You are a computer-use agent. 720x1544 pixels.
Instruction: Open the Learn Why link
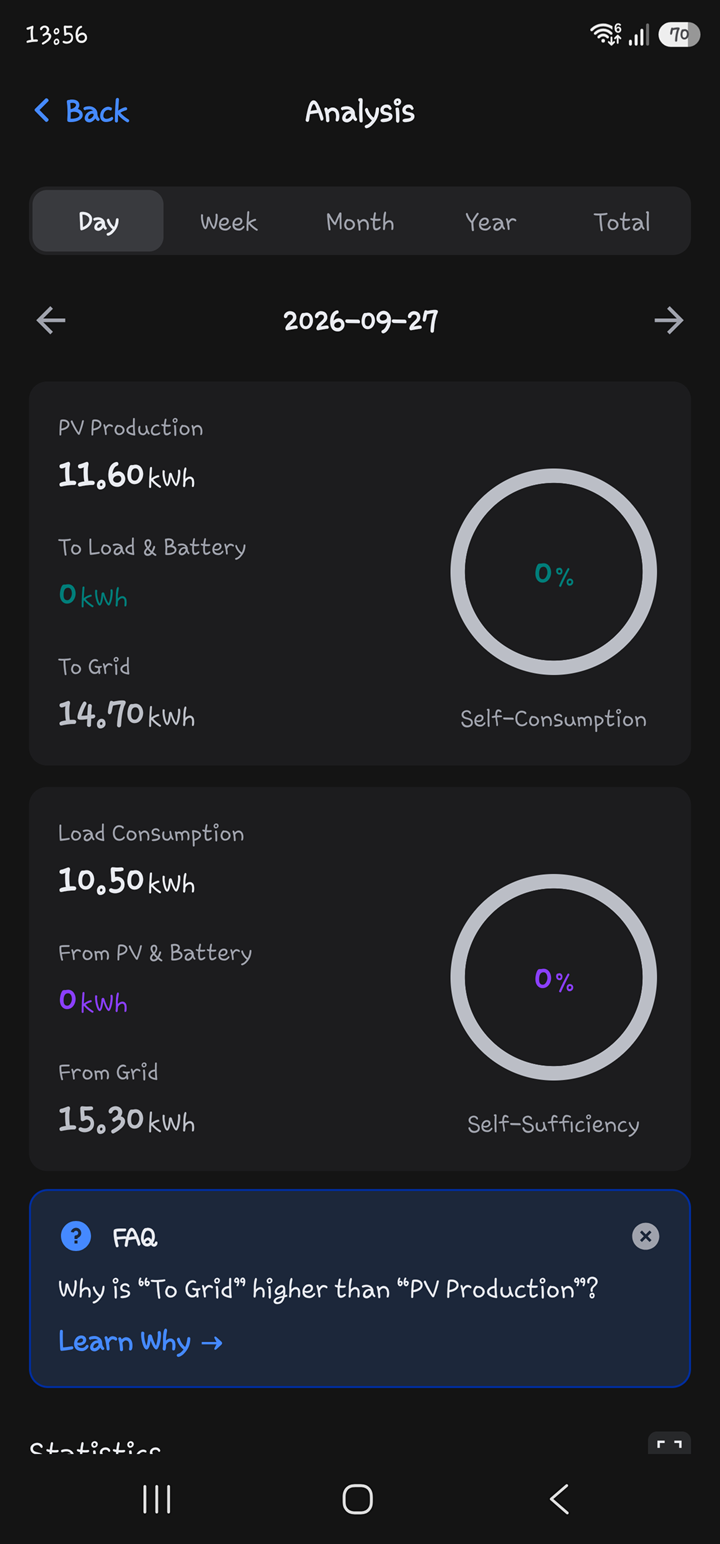[x=140, y=1341]
